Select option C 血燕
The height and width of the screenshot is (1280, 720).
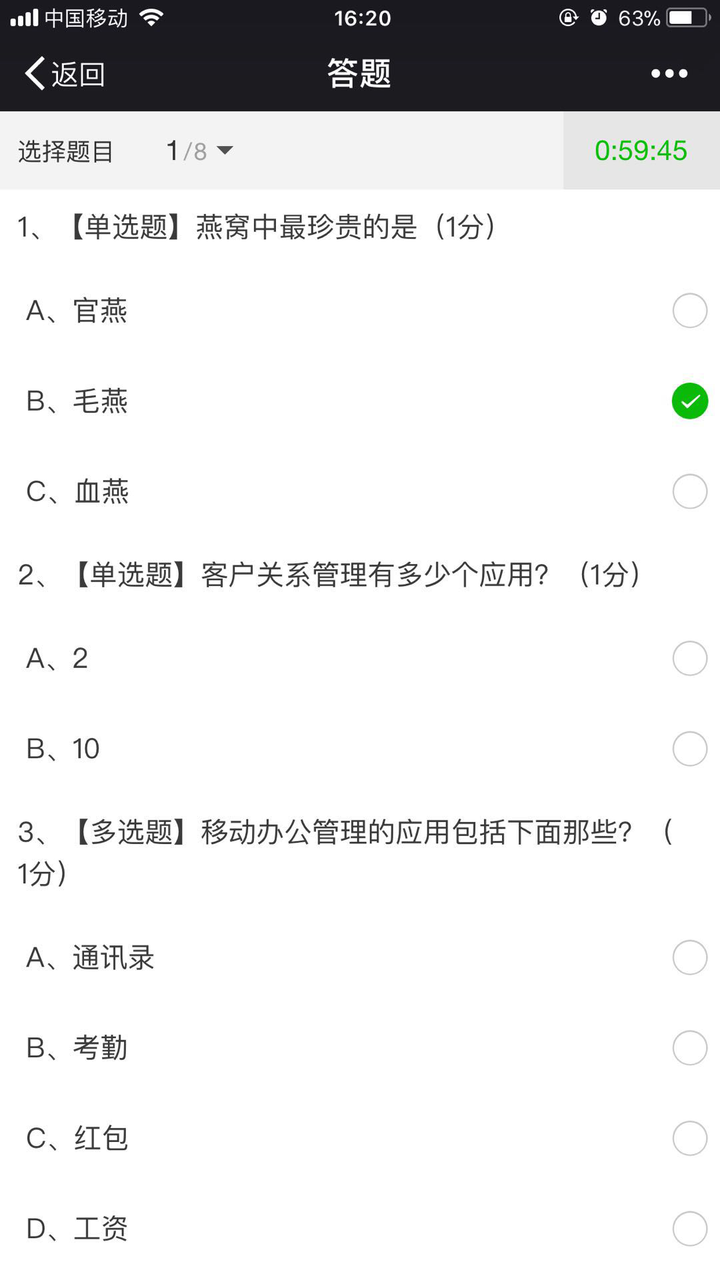360,491
